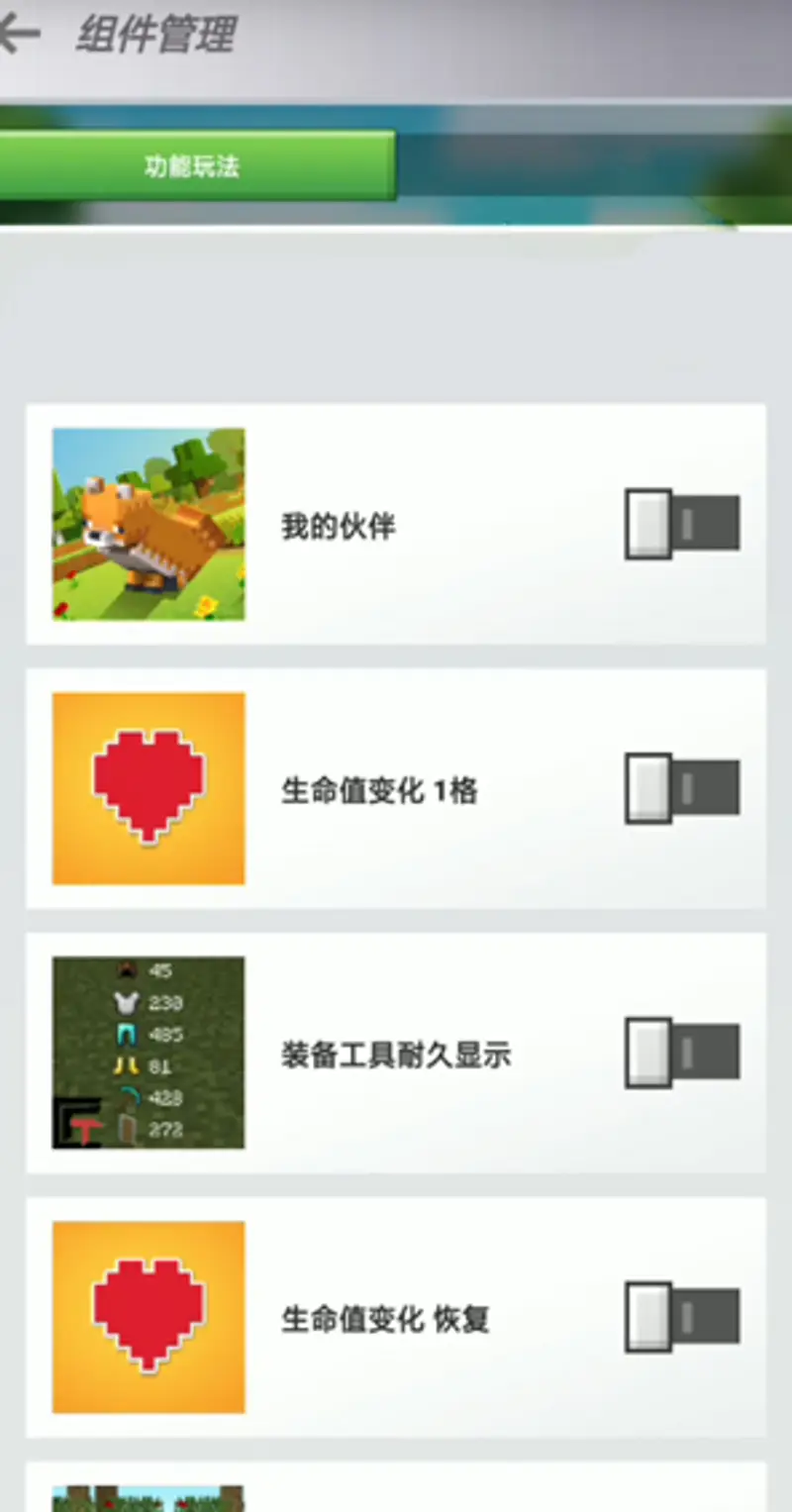This screenshot has height=1512, width=792.
Task: Go back from 组件管理 screen
Action: 20,34
